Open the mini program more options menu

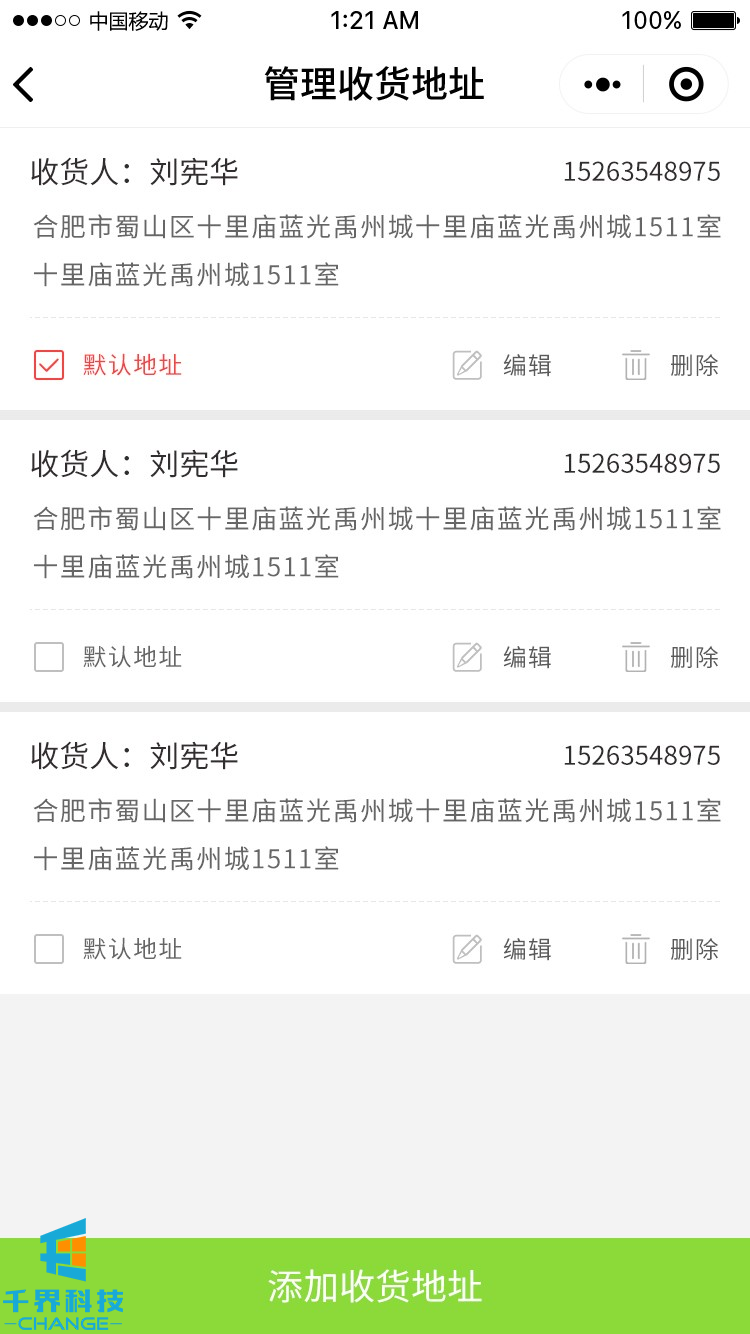tap(602, 85)
